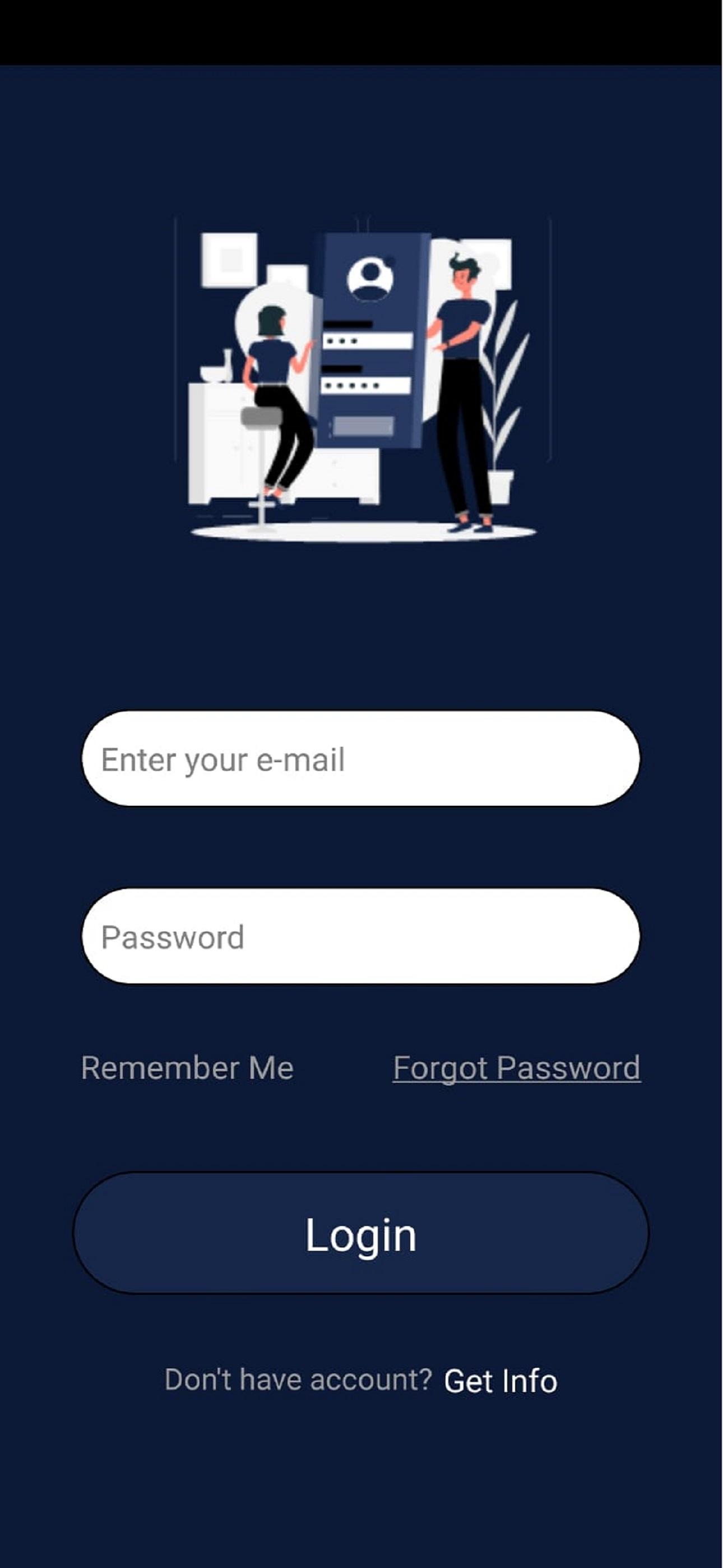Tap the Login button
Viewport: 723px width, 1568px height.
pos(361,1233)
